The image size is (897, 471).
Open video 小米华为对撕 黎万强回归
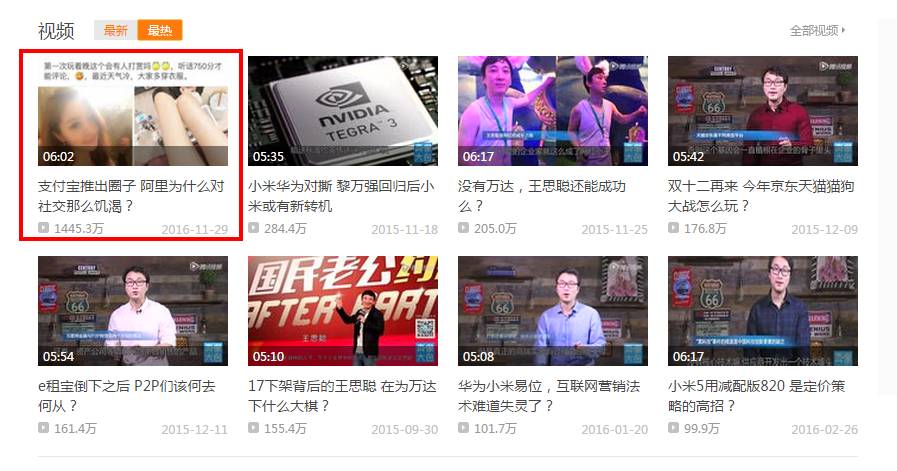point(342,111)
